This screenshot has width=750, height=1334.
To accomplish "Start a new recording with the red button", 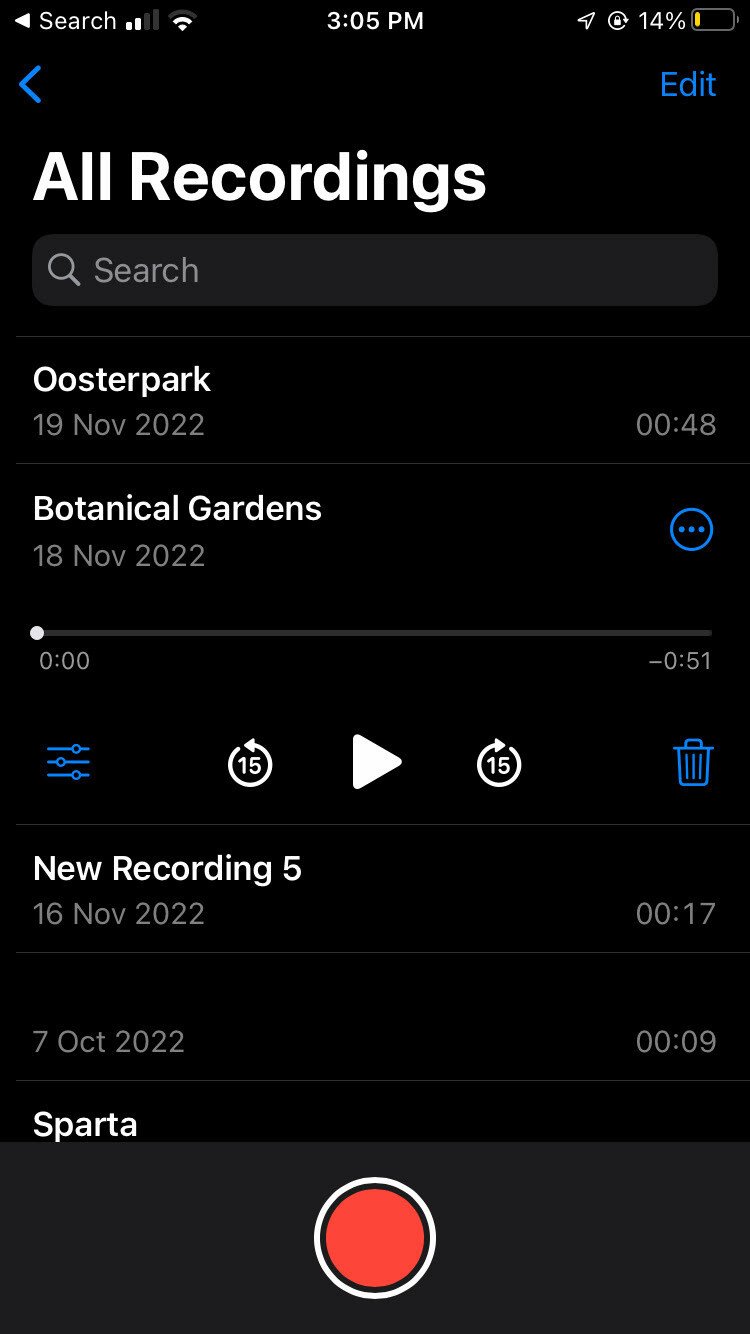I will 375,1238.
